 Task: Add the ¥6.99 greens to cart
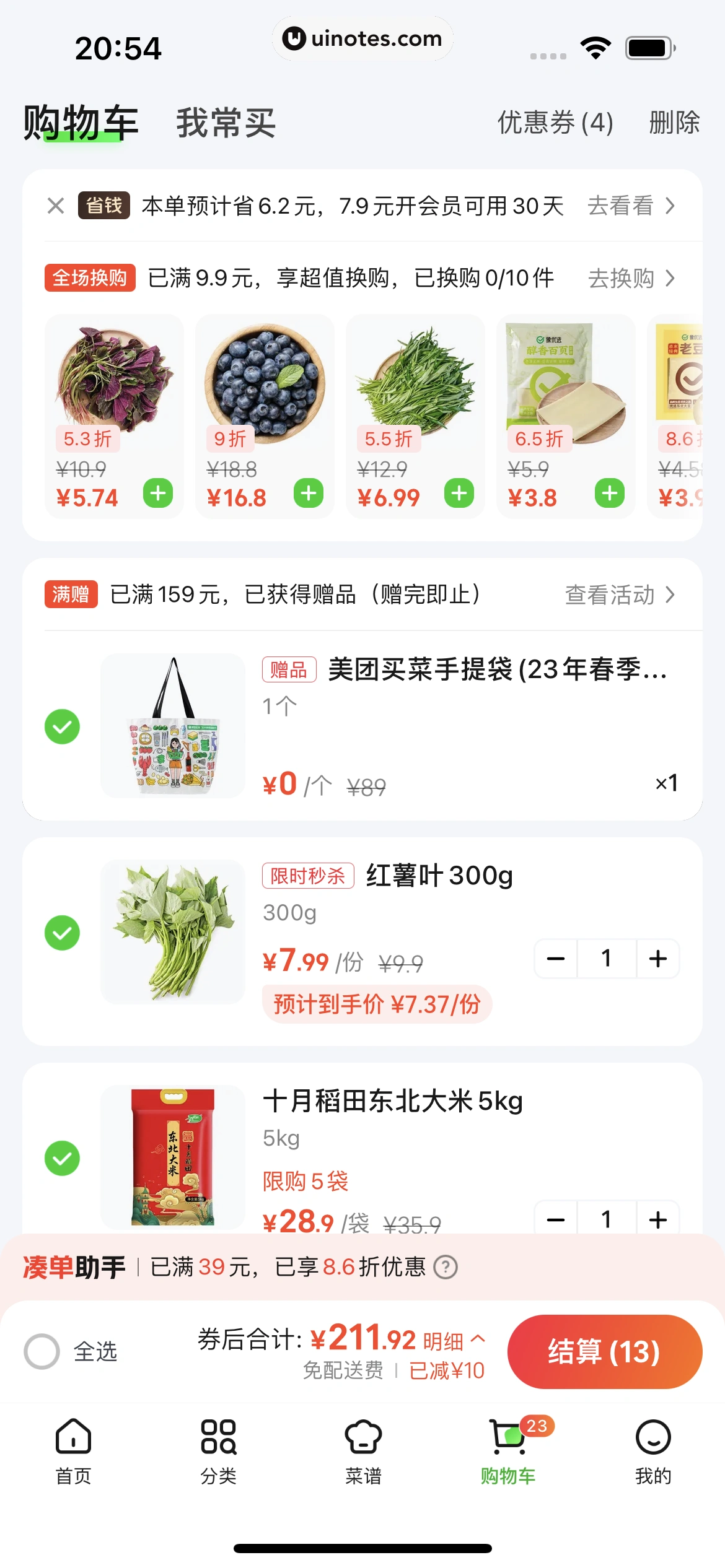(x=459, y=494)
